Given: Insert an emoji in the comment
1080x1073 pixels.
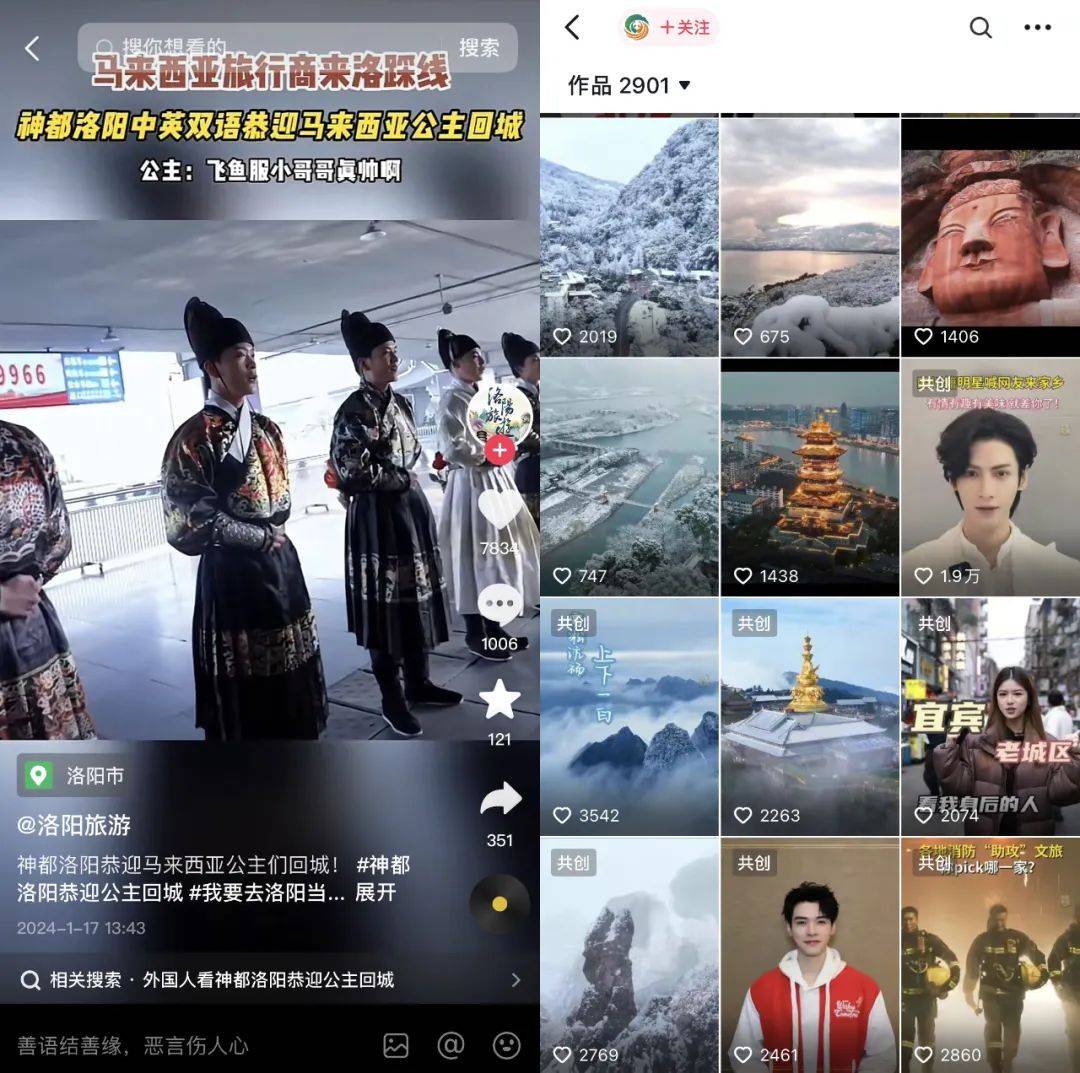Looking at the screenshot, I should [x=507, y=1046].
